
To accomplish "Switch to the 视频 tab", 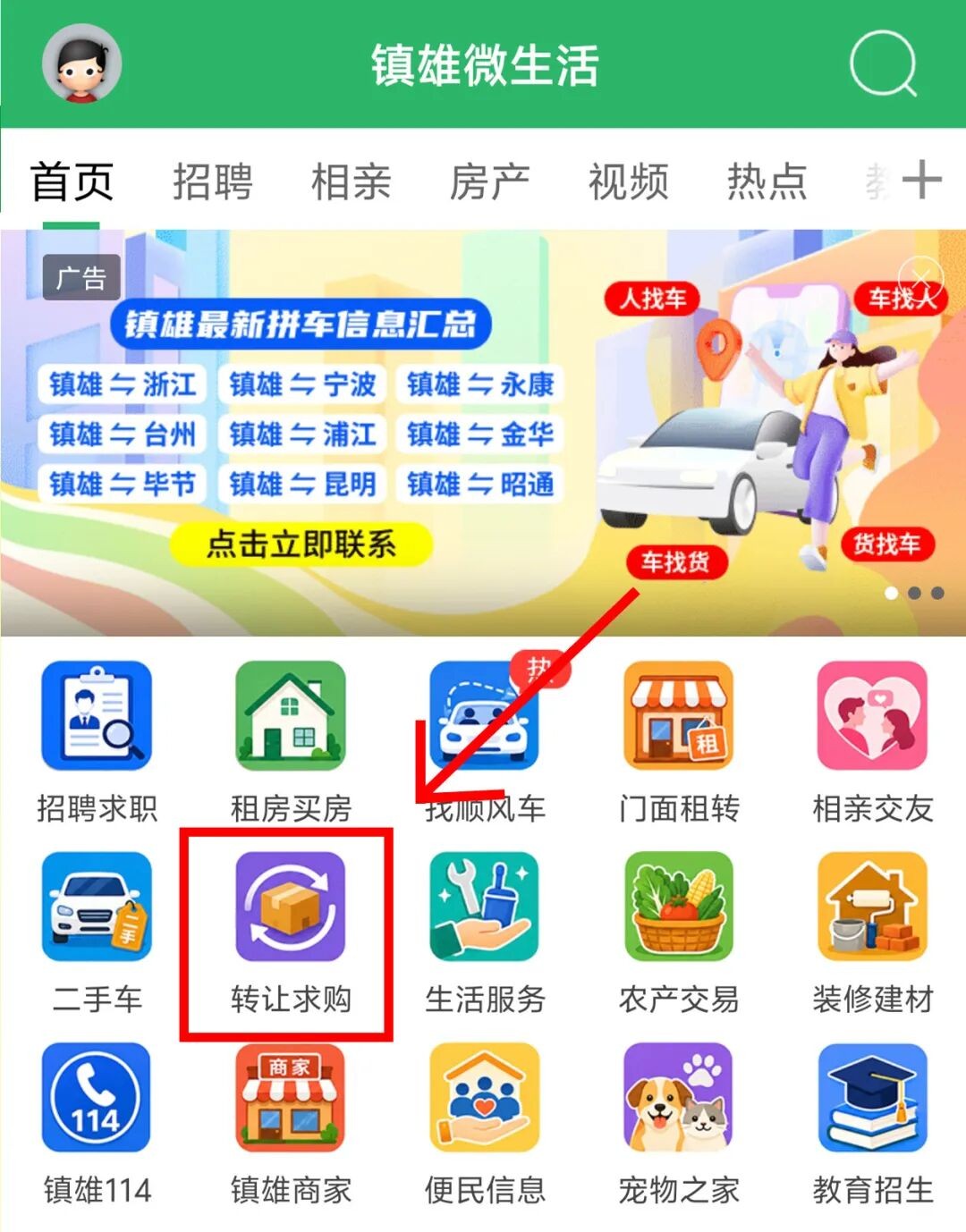I will (x=628, y=181).
